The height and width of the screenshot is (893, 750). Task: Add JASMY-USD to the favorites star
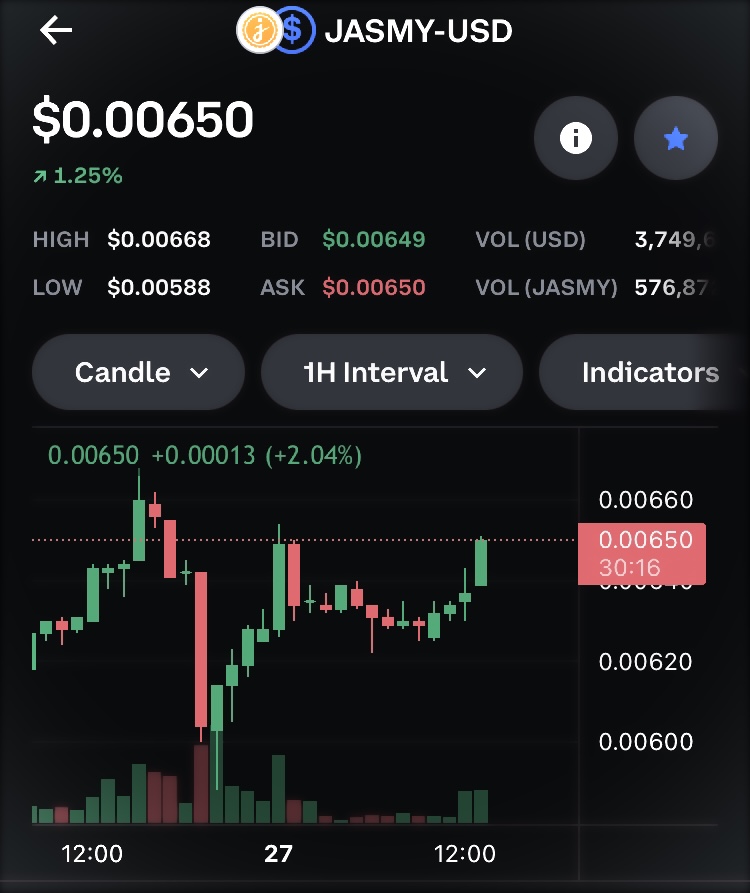676,138
